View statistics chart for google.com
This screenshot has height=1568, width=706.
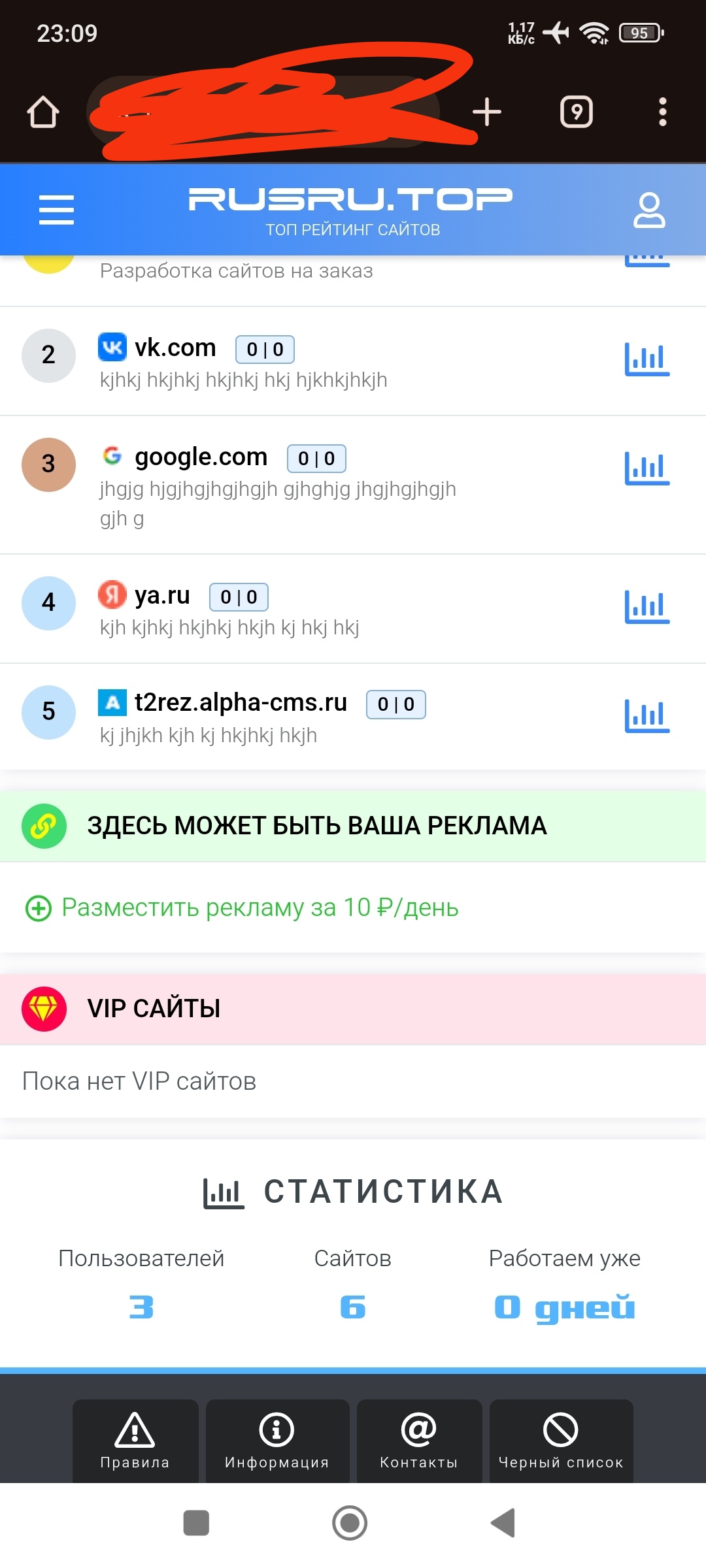(647, 468)
